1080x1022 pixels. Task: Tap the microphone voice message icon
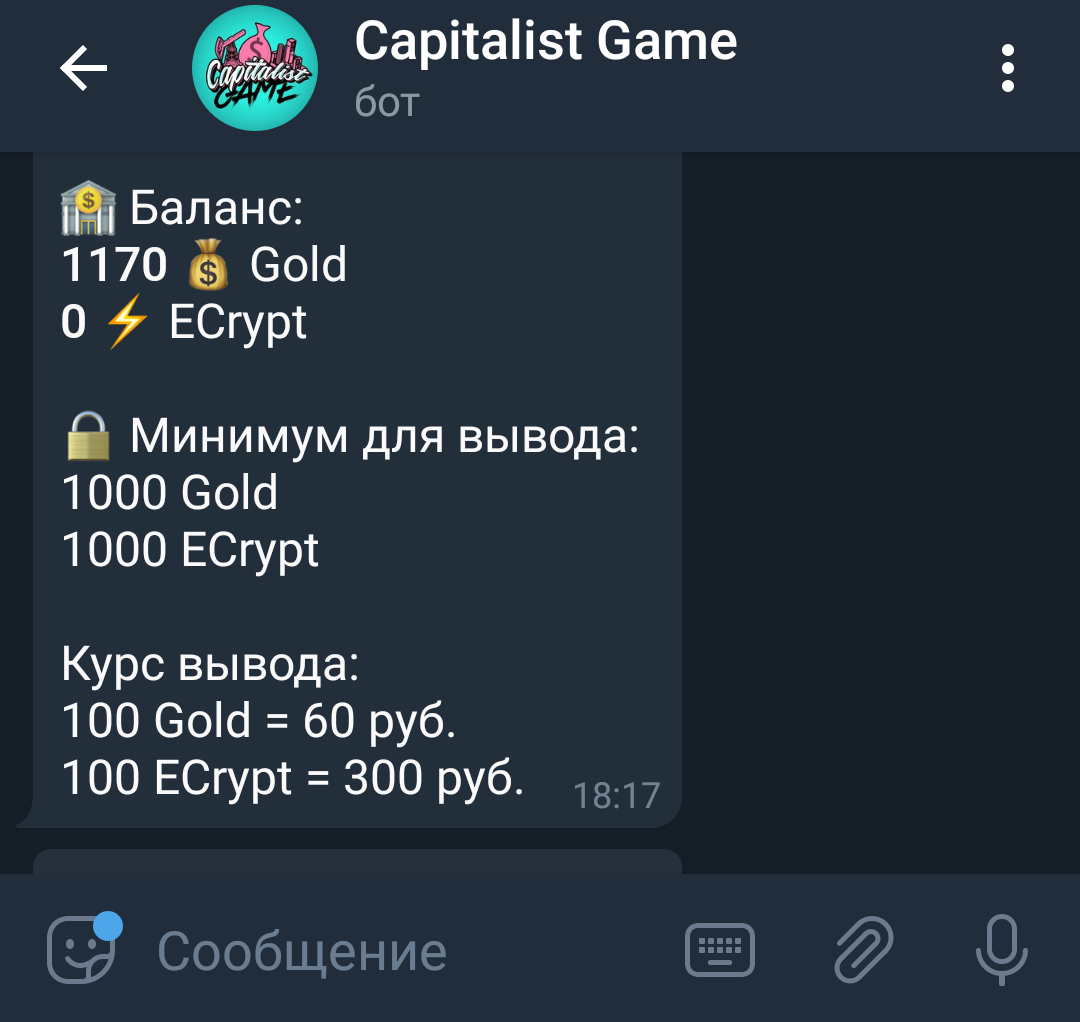1001,950
